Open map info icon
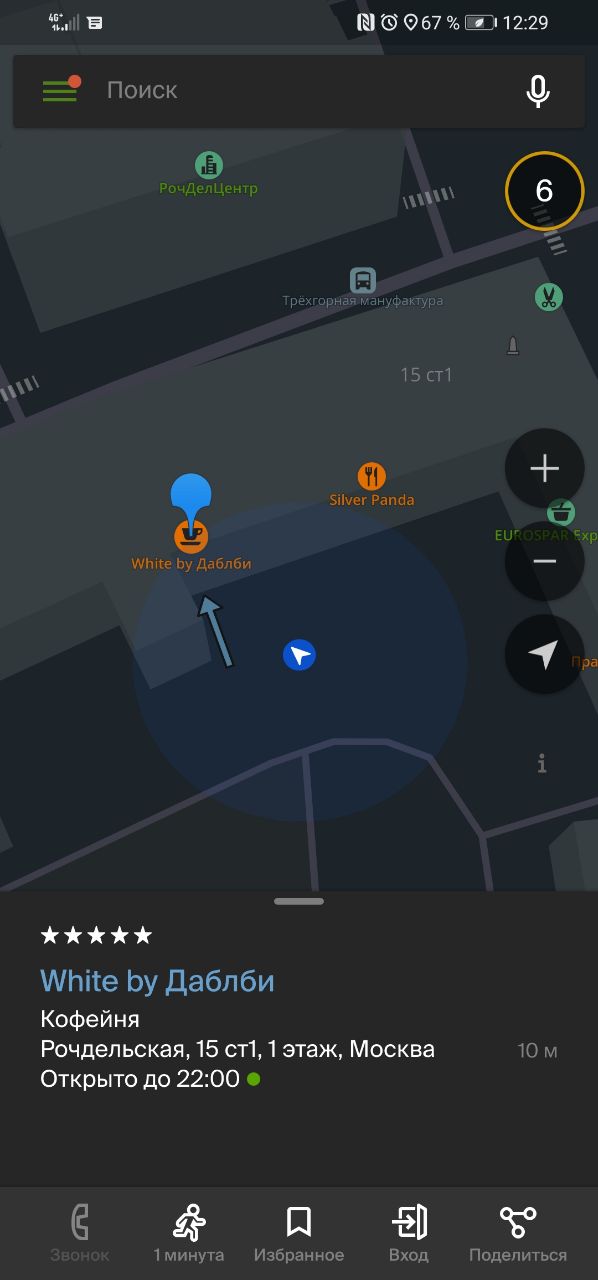 [542, 764]
